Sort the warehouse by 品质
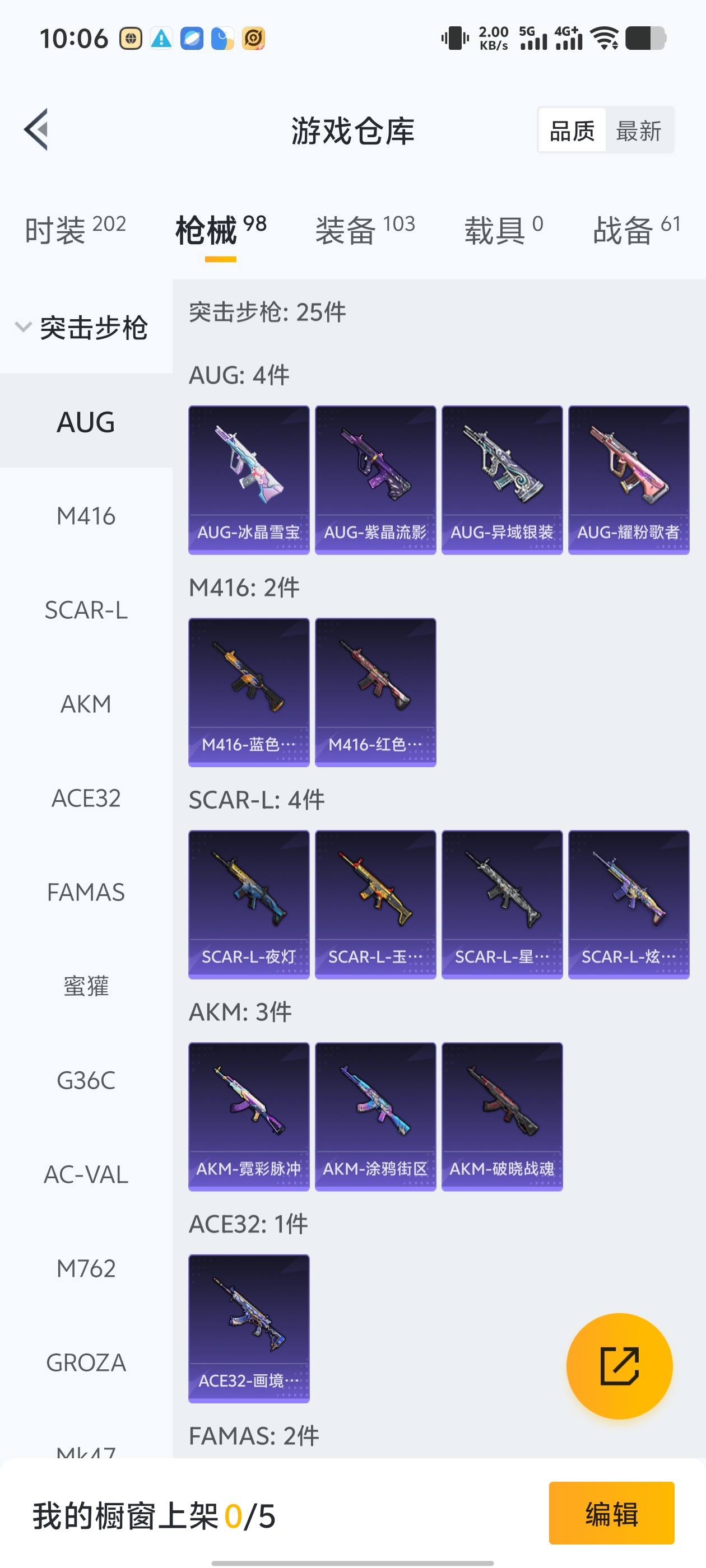 pos(572,131)
